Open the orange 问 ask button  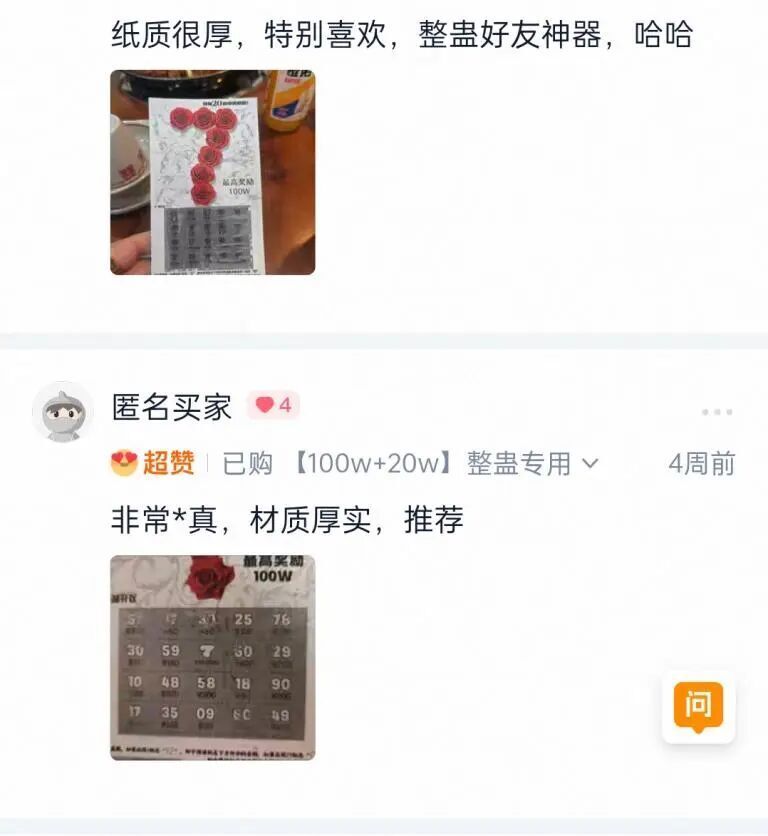click(x=698, y=707)
